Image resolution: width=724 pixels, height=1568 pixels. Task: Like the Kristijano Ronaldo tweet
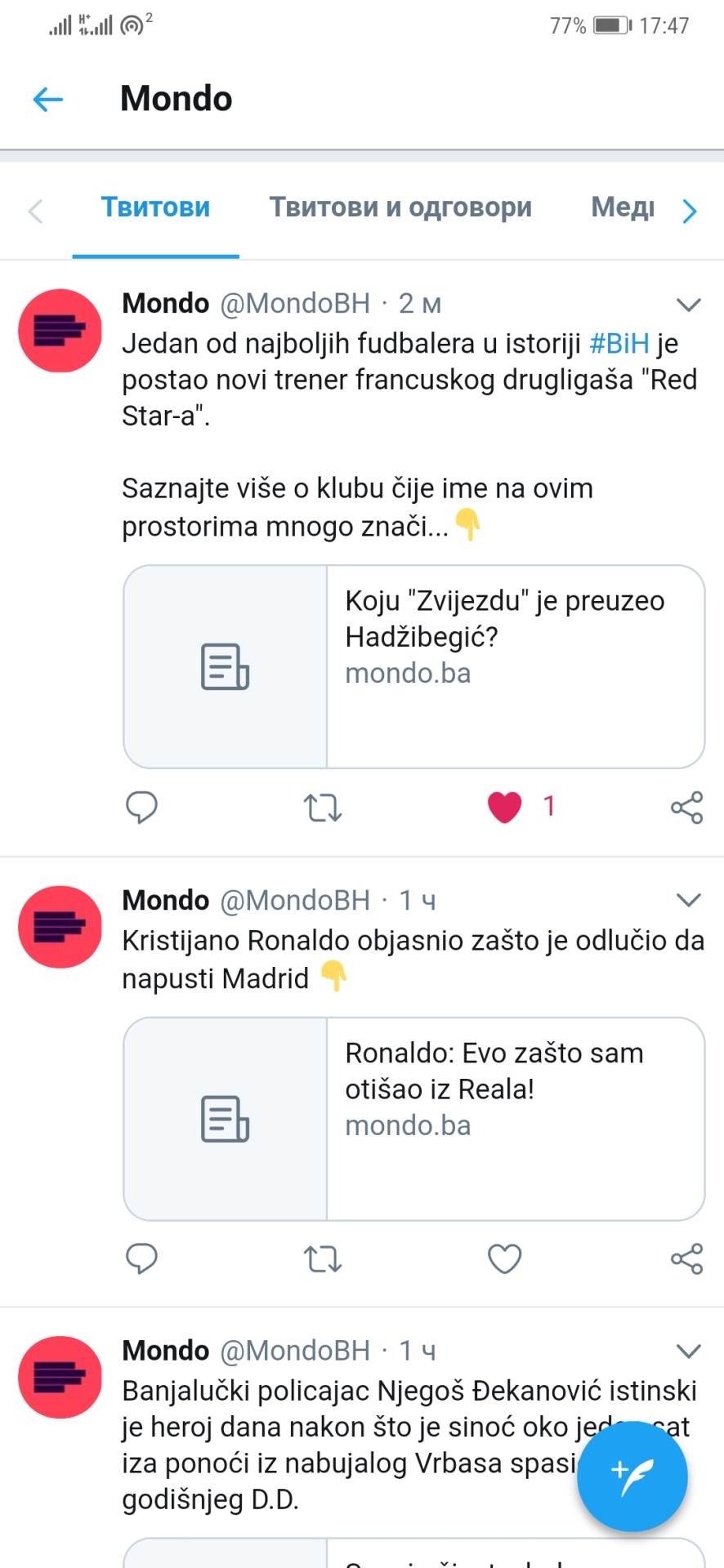pyautogui.click(x=505, y=1258)
